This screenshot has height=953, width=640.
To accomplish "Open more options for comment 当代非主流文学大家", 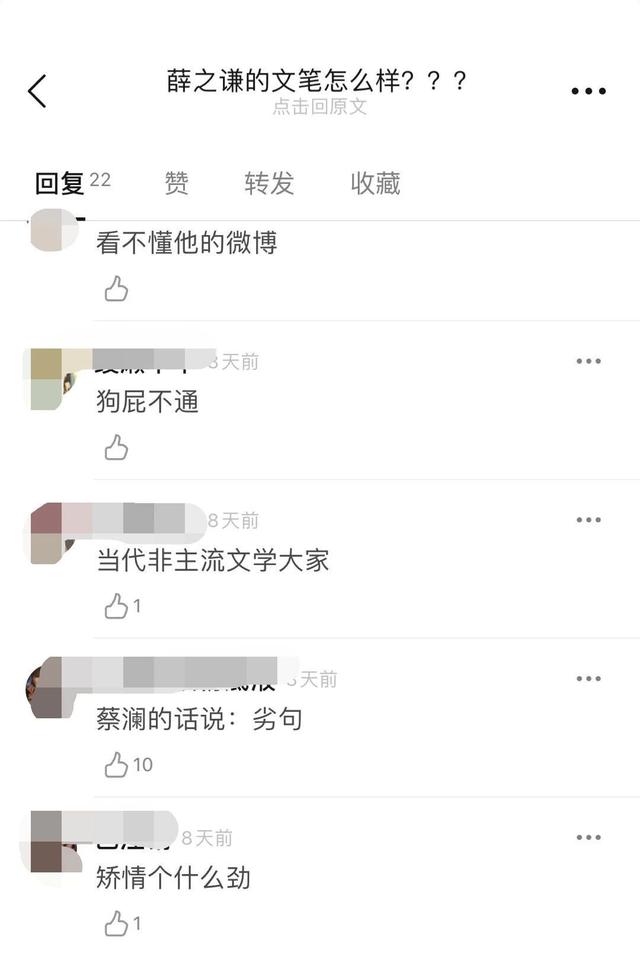I will [x=588, y=520].
